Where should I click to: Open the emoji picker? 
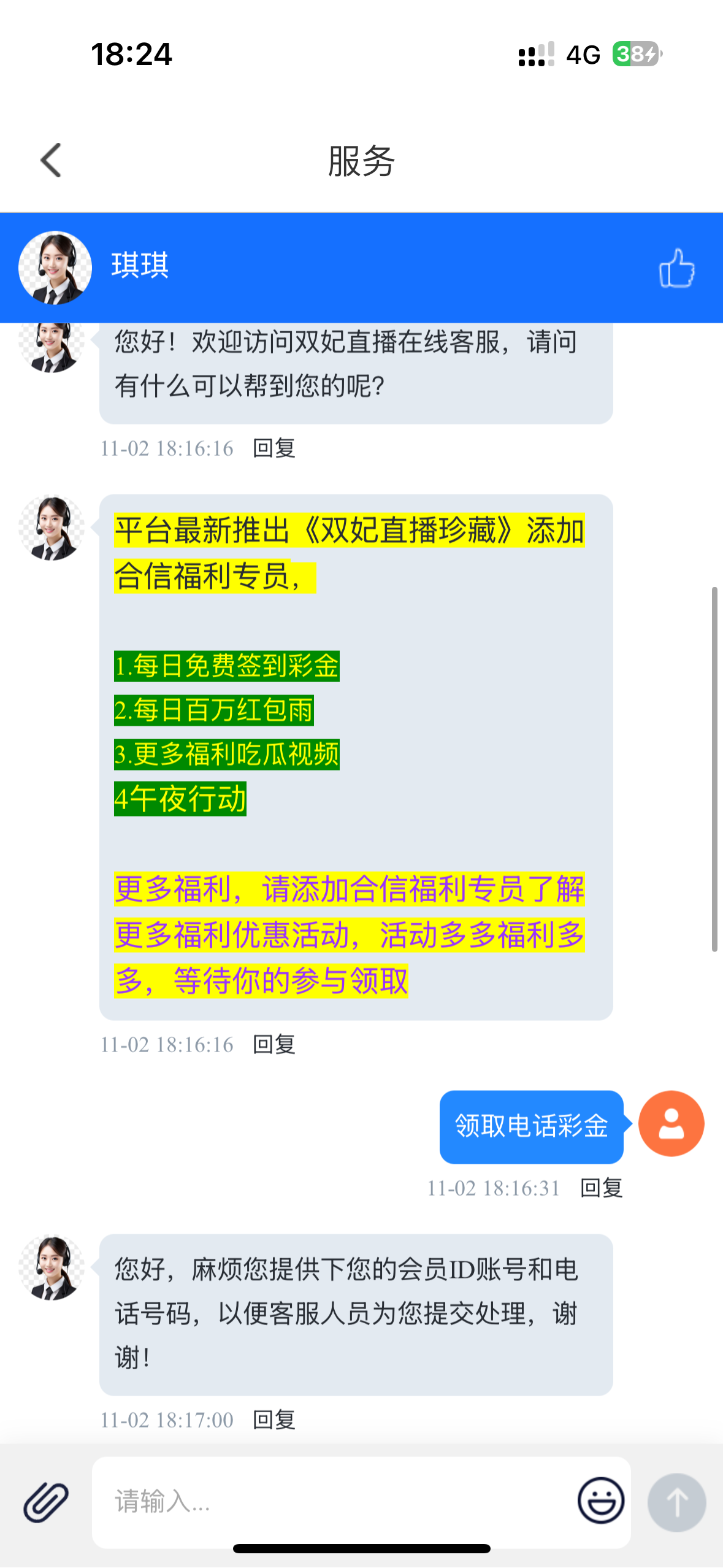pyautogui.click(x=600, y=1501)
